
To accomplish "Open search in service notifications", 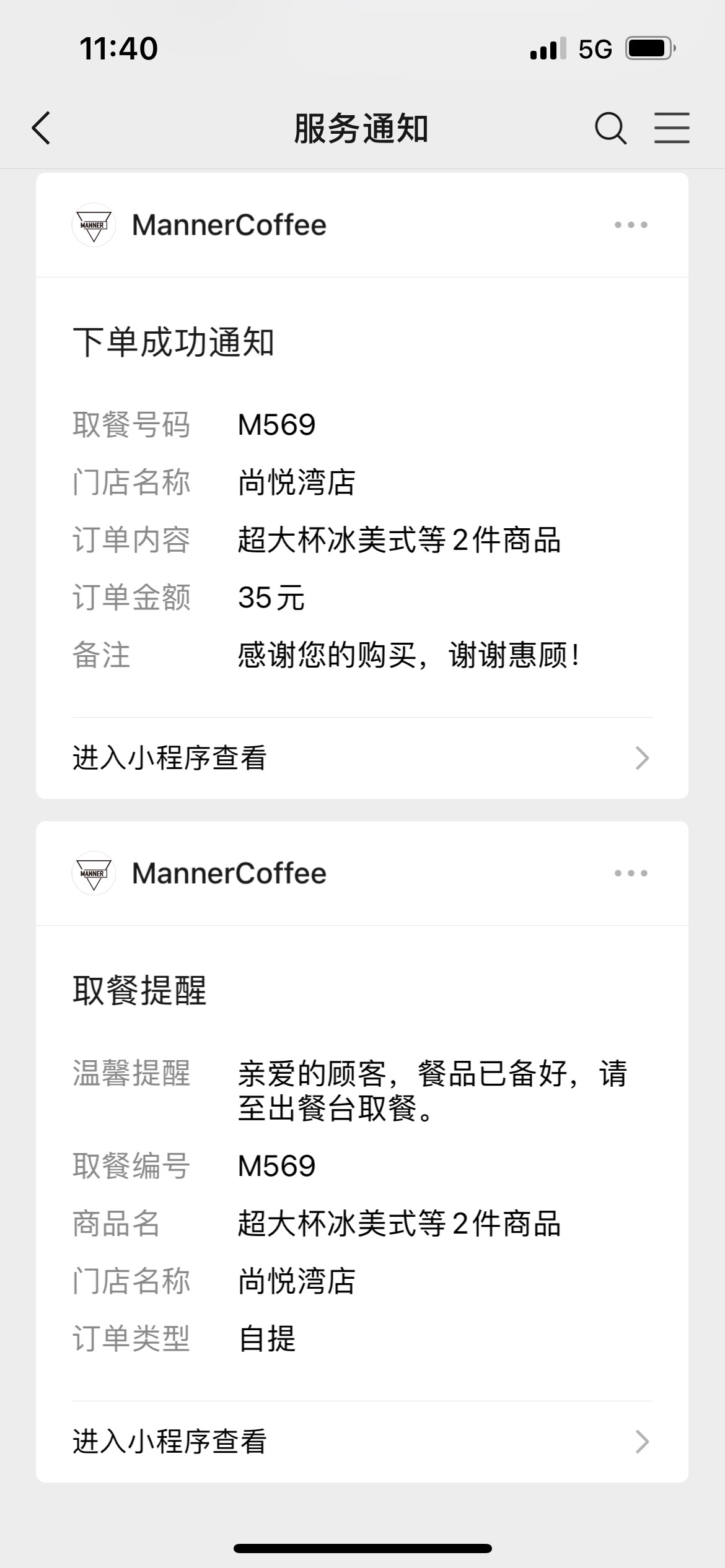I will coord(610,129).
